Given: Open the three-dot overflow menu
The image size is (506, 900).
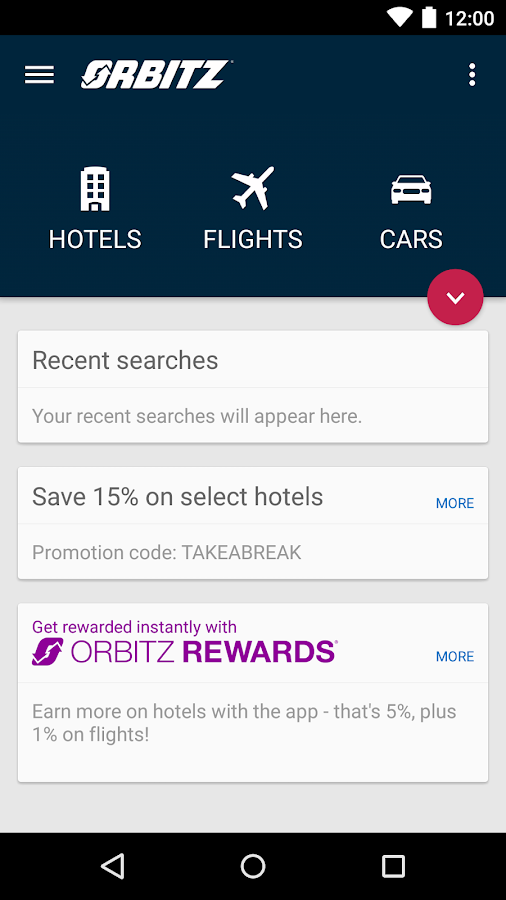Looking at the screenshot, I should pyautogui.click(x=472, y=75).
